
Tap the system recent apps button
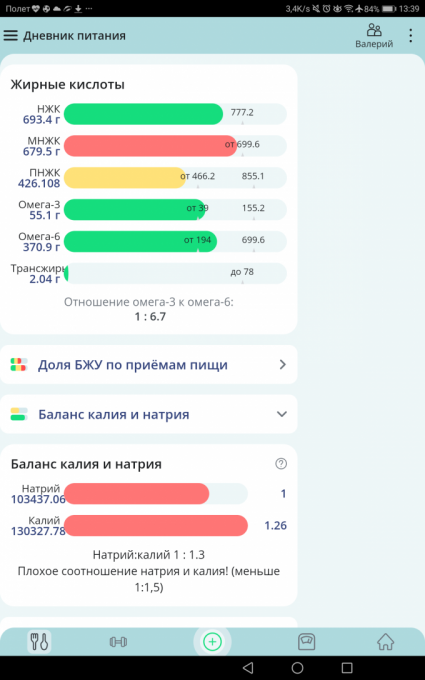347,668
